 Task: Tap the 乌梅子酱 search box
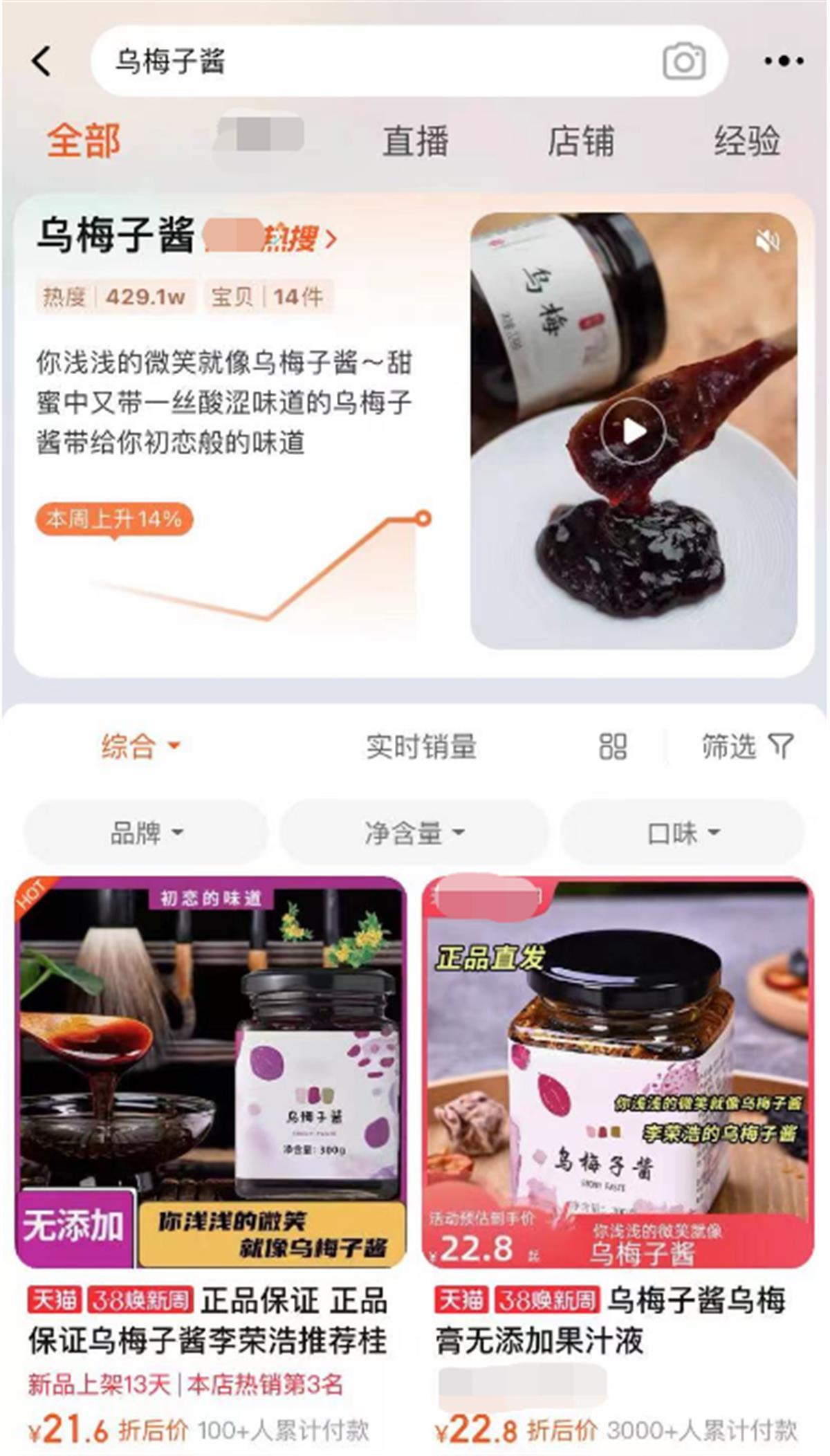pyautogui.click(x=373, y=61)
